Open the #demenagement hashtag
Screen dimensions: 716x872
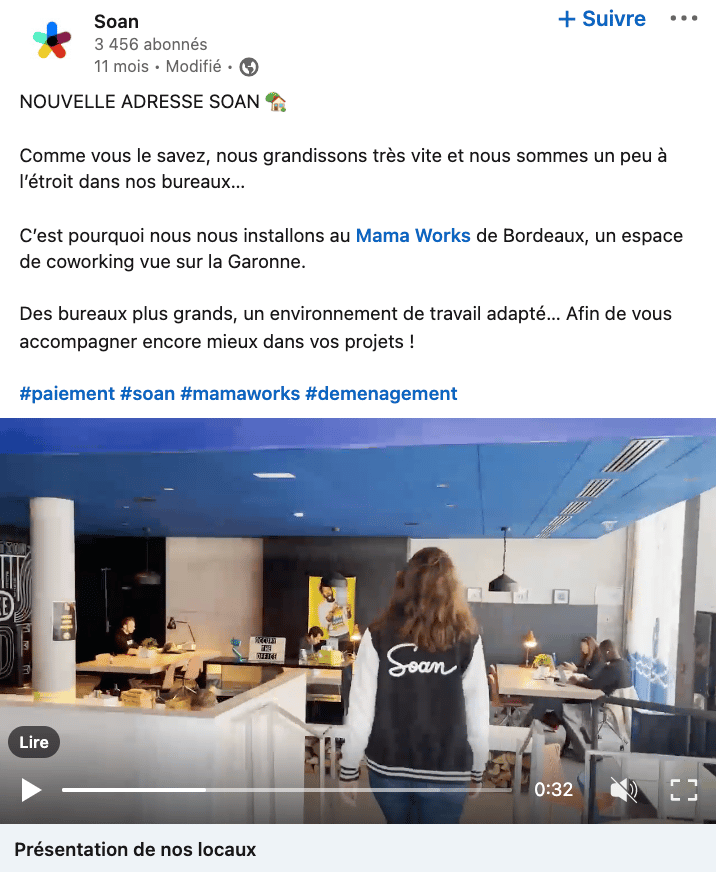click(x=381, y=393)
